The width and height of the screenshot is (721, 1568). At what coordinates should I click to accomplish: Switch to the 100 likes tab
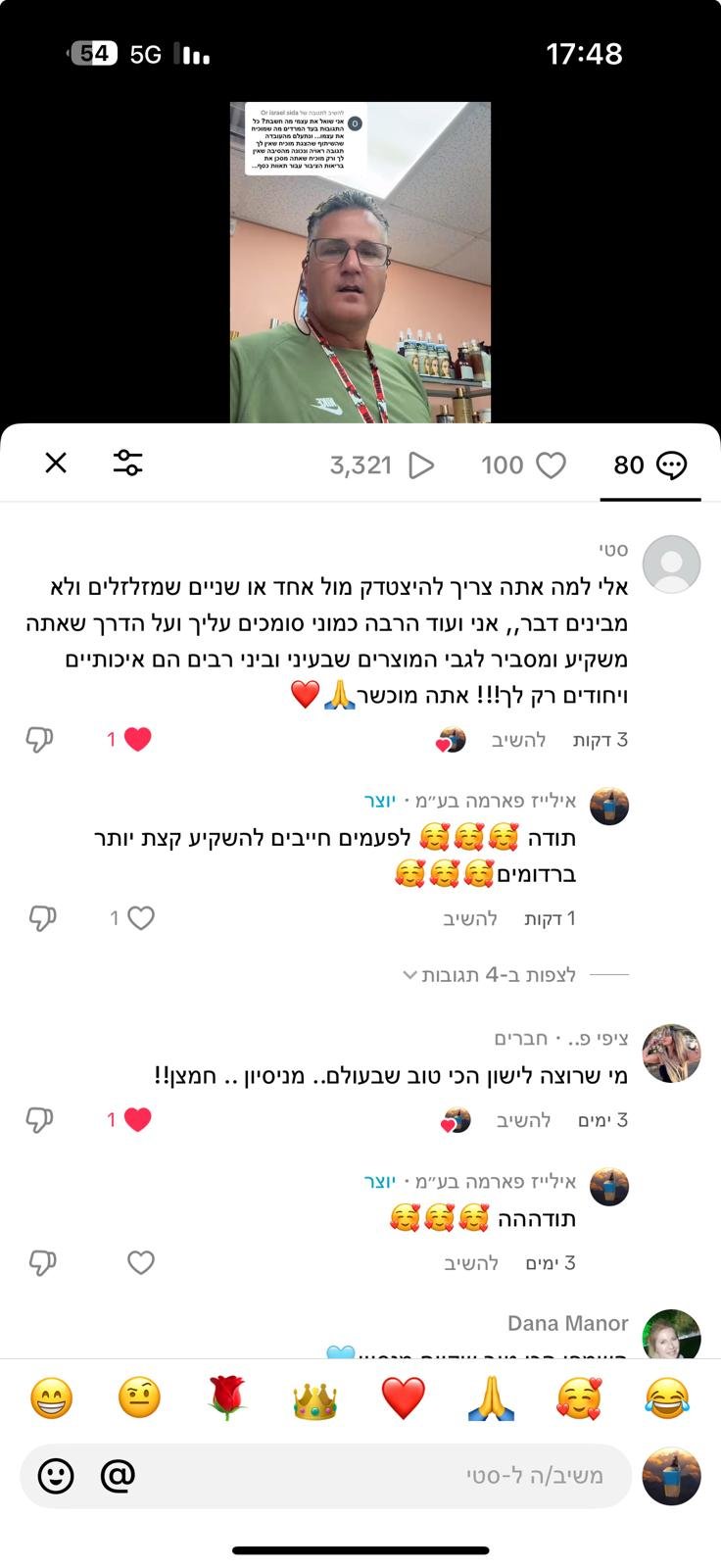click(x=524, y=465)
